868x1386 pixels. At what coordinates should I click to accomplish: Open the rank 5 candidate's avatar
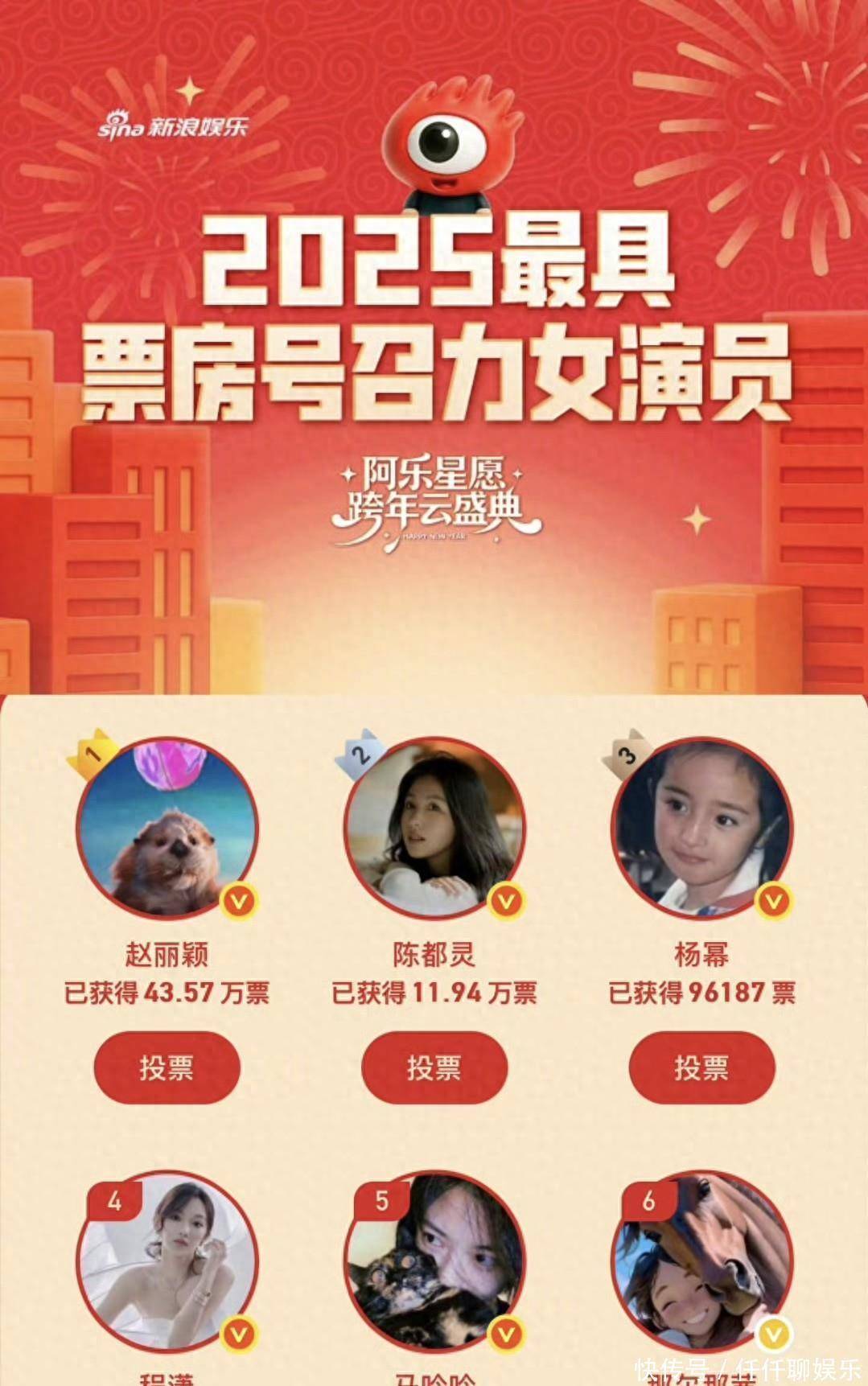pyautogui.click(x=434, y=1263)
